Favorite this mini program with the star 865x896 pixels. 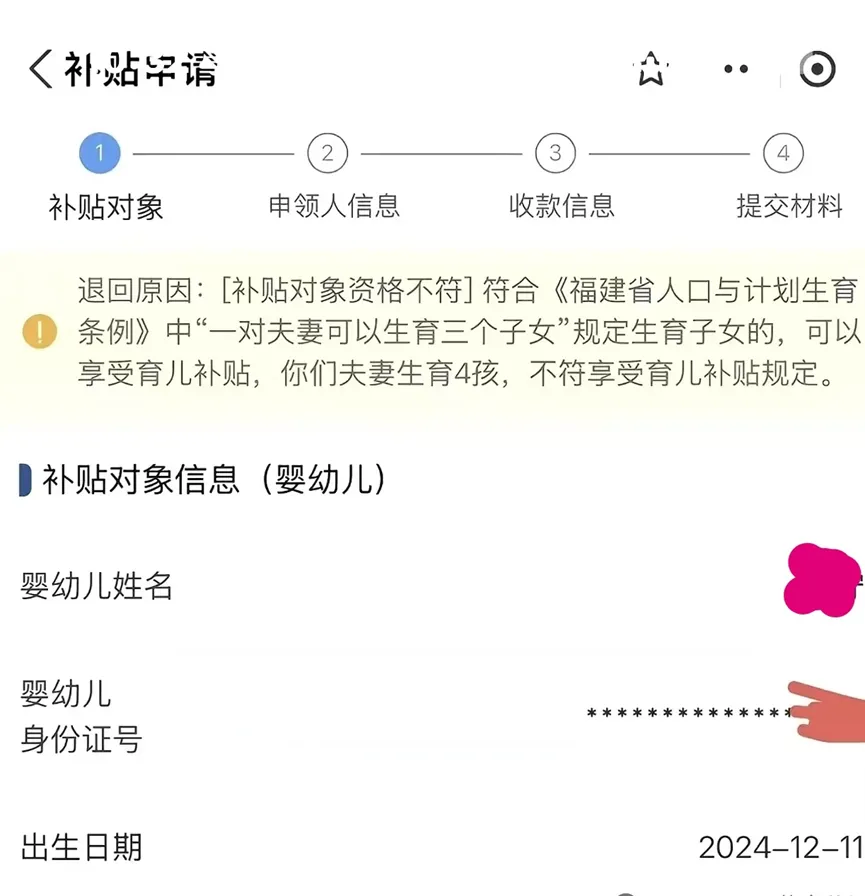651,69
